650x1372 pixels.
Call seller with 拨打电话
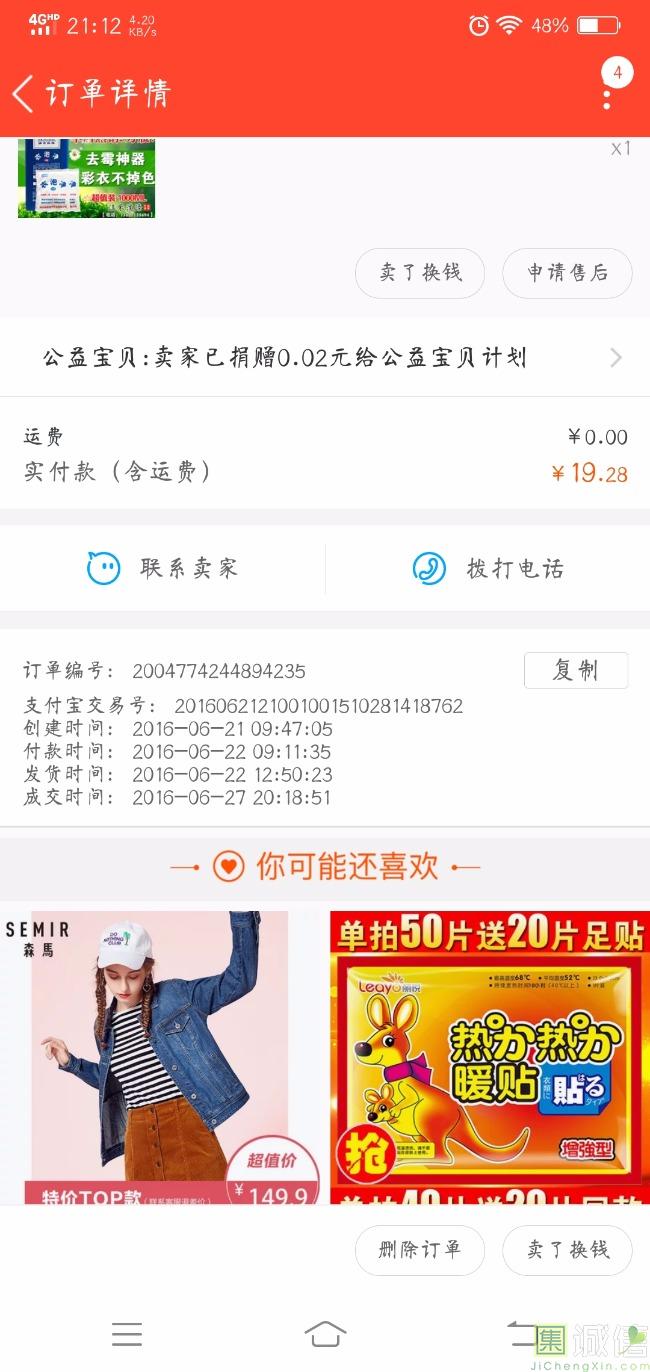point(488,569)
